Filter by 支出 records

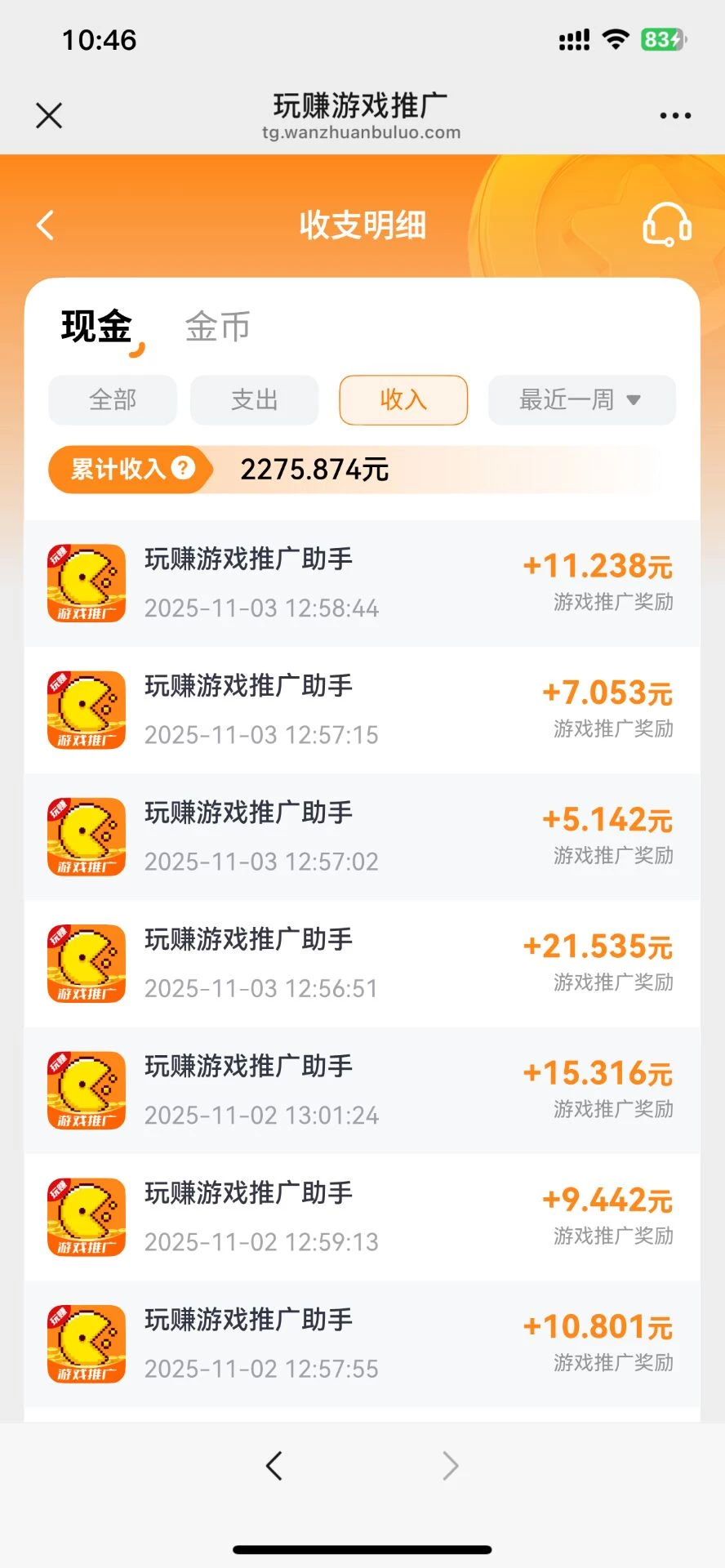255,400
